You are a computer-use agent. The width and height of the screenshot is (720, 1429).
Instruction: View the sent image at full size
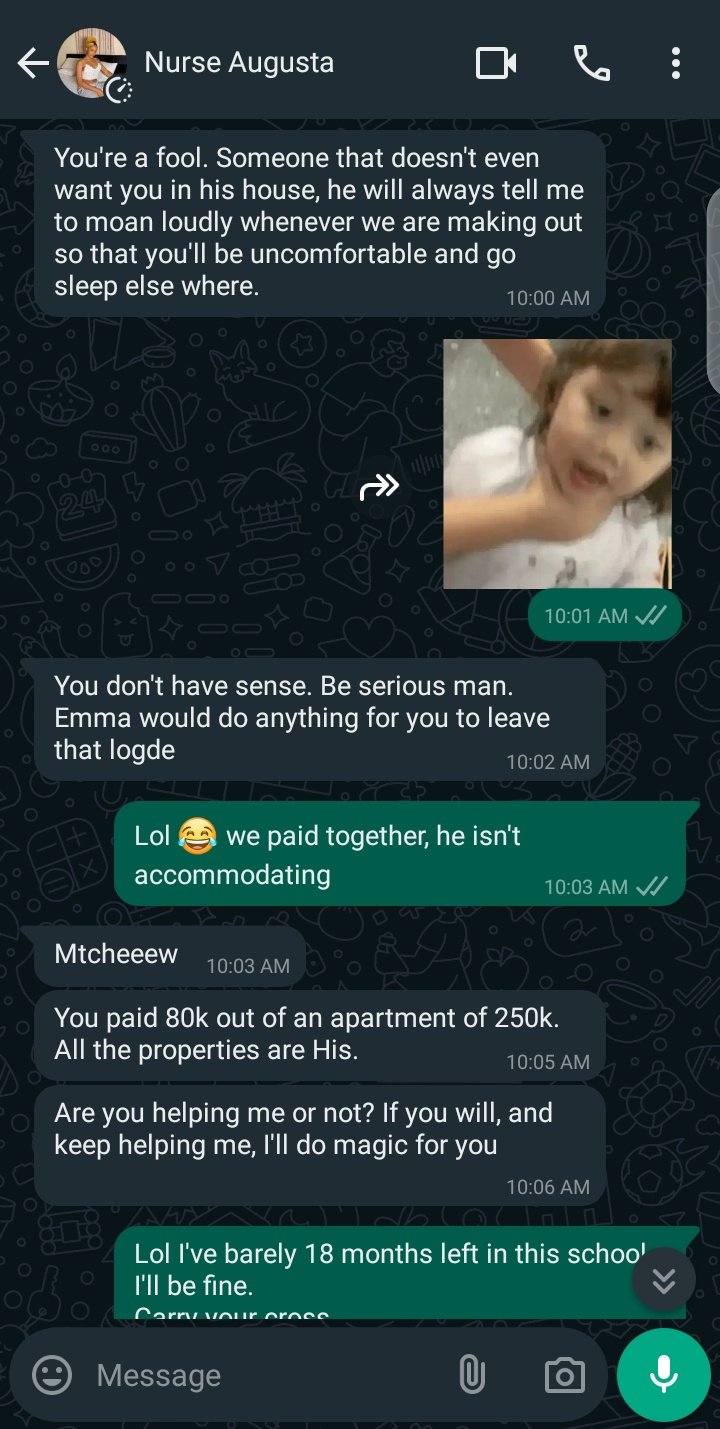tap(557, 463)
